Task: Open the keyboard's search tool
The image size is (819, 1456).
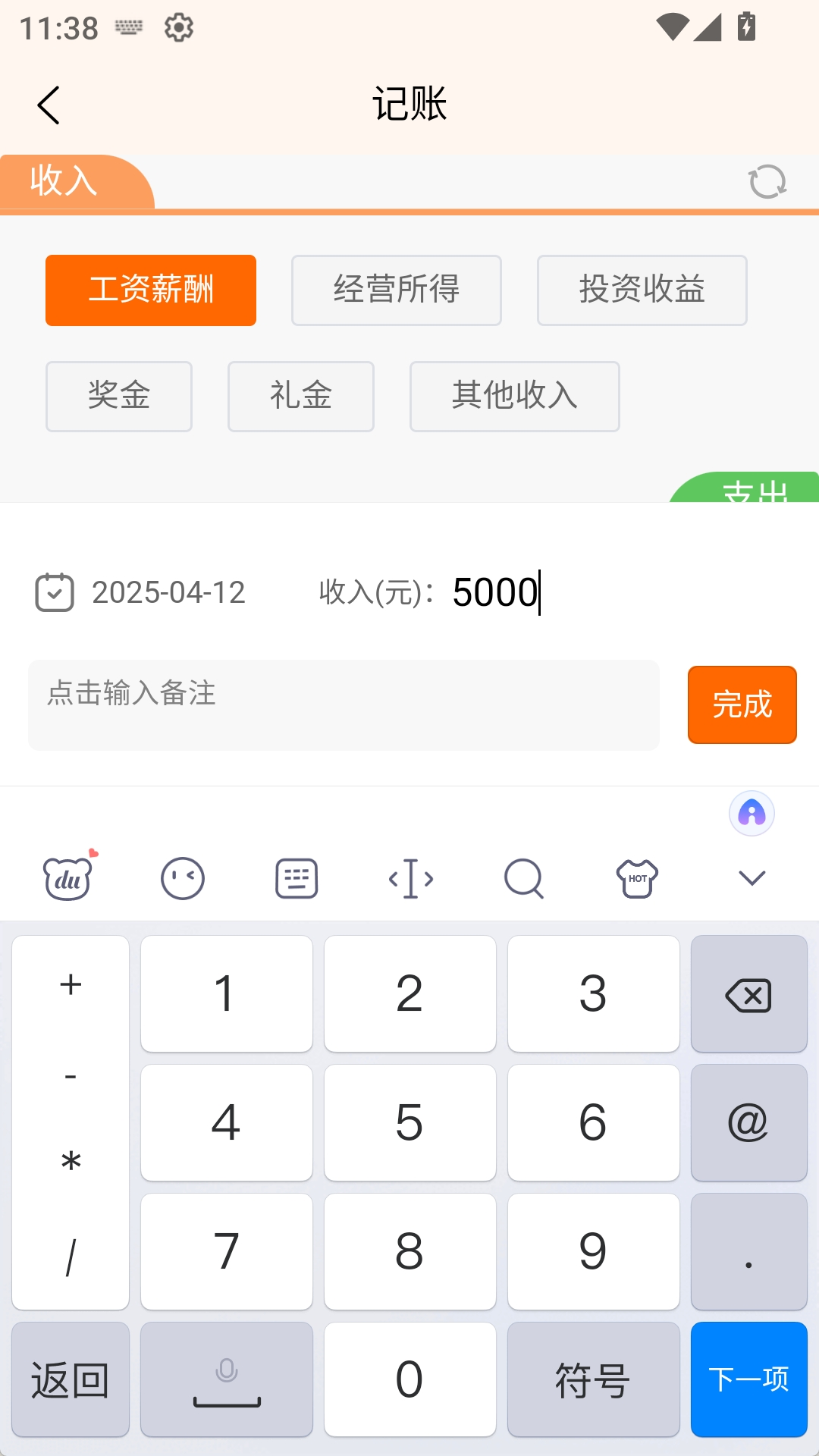Action: pyautogui.click(x=524, y=879)
